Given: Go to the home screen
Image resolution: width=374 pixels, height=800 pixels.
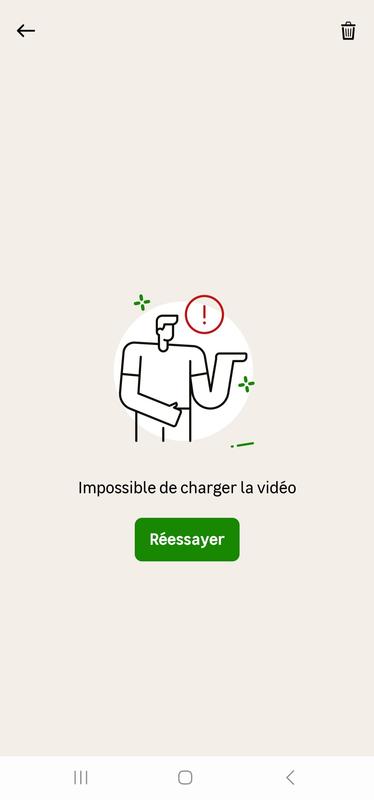Looking at the screenshot, I should (185, 778).
